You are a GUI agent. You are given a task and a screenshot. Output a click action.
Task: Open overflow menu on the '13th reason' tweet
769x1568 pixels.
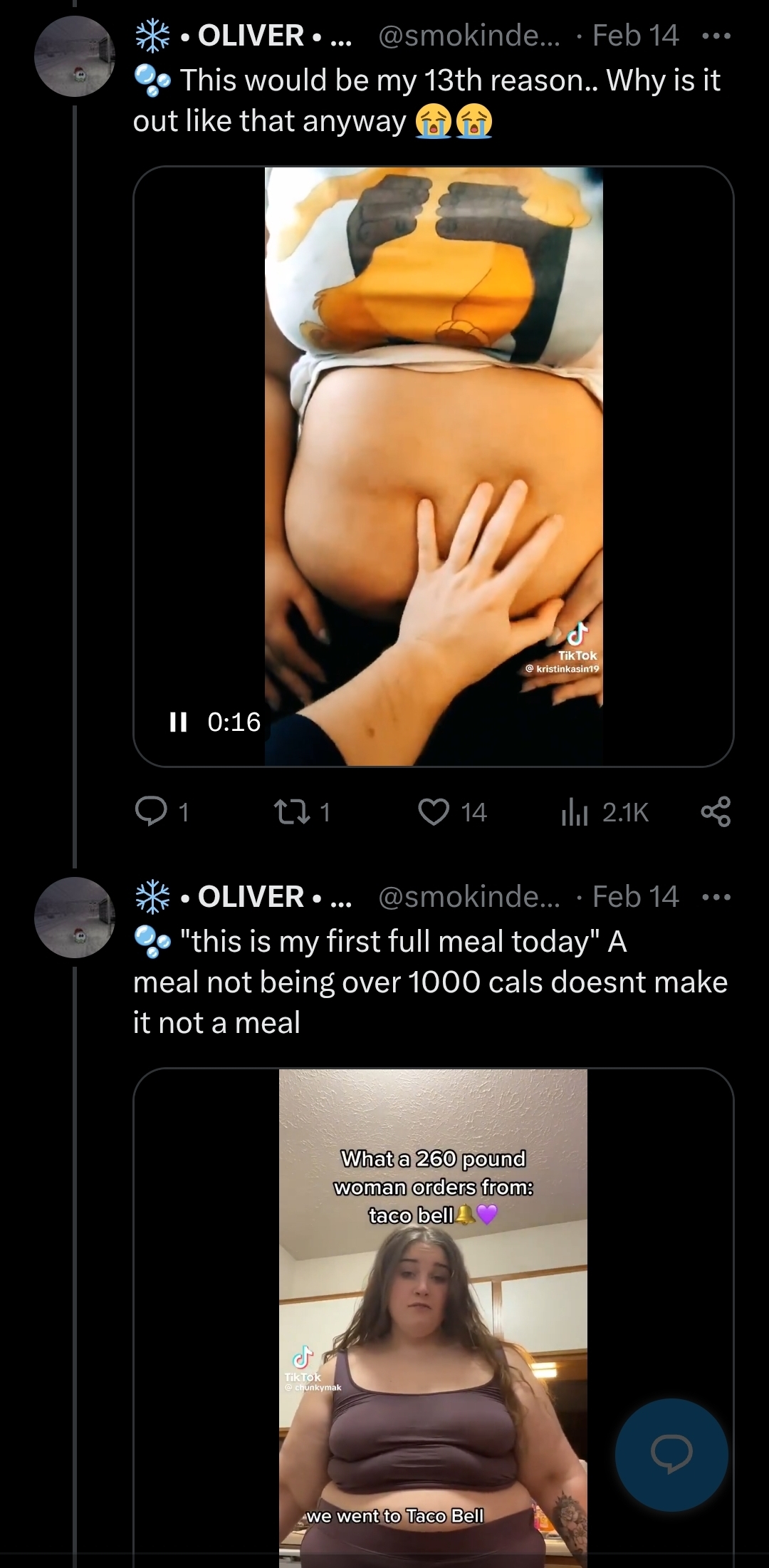coord(716,36)
